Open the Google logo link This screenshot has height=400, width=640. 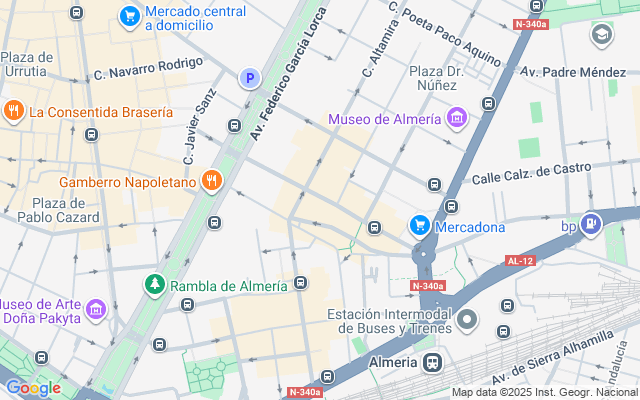[x=32, y=388]
